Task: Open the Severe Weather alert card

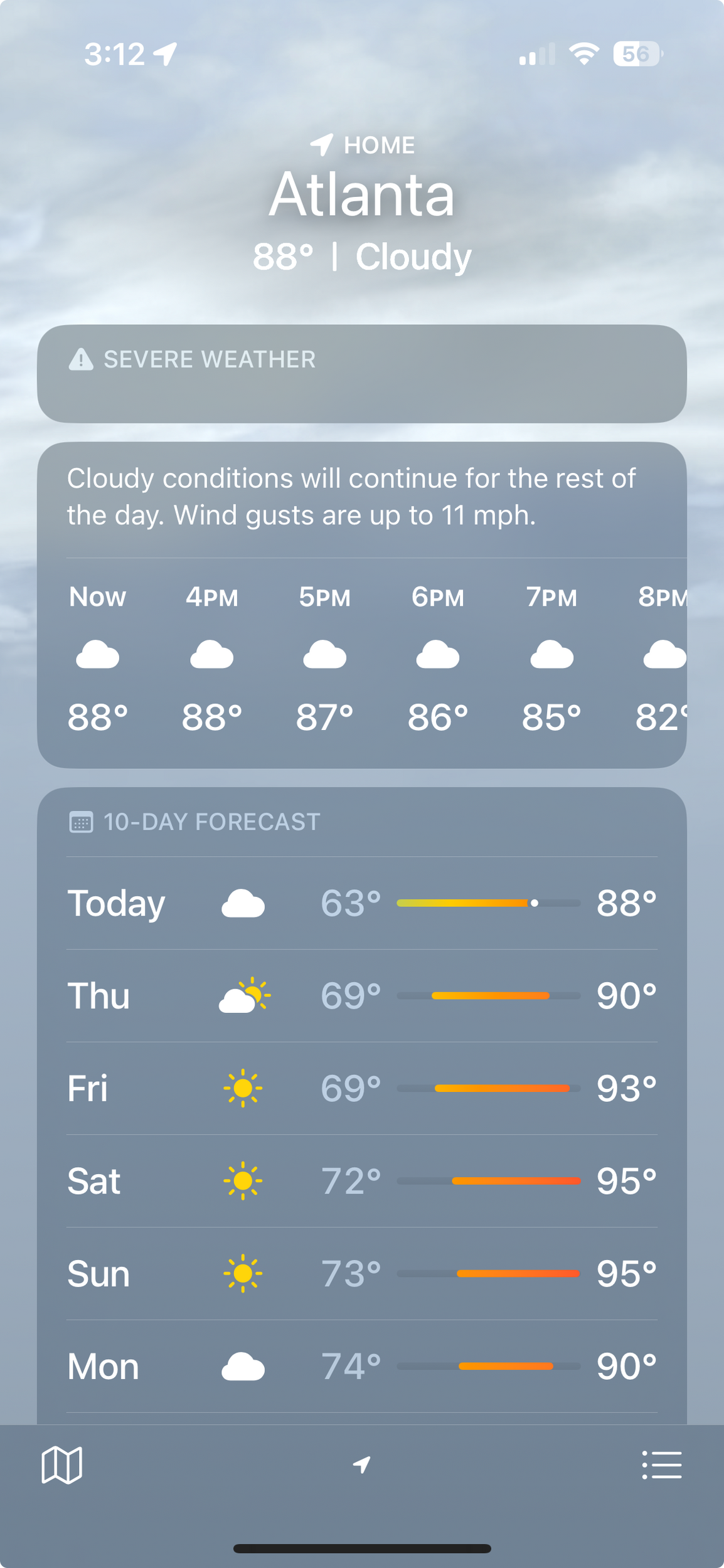Action: pyautogui.click(x=361, y=373)
